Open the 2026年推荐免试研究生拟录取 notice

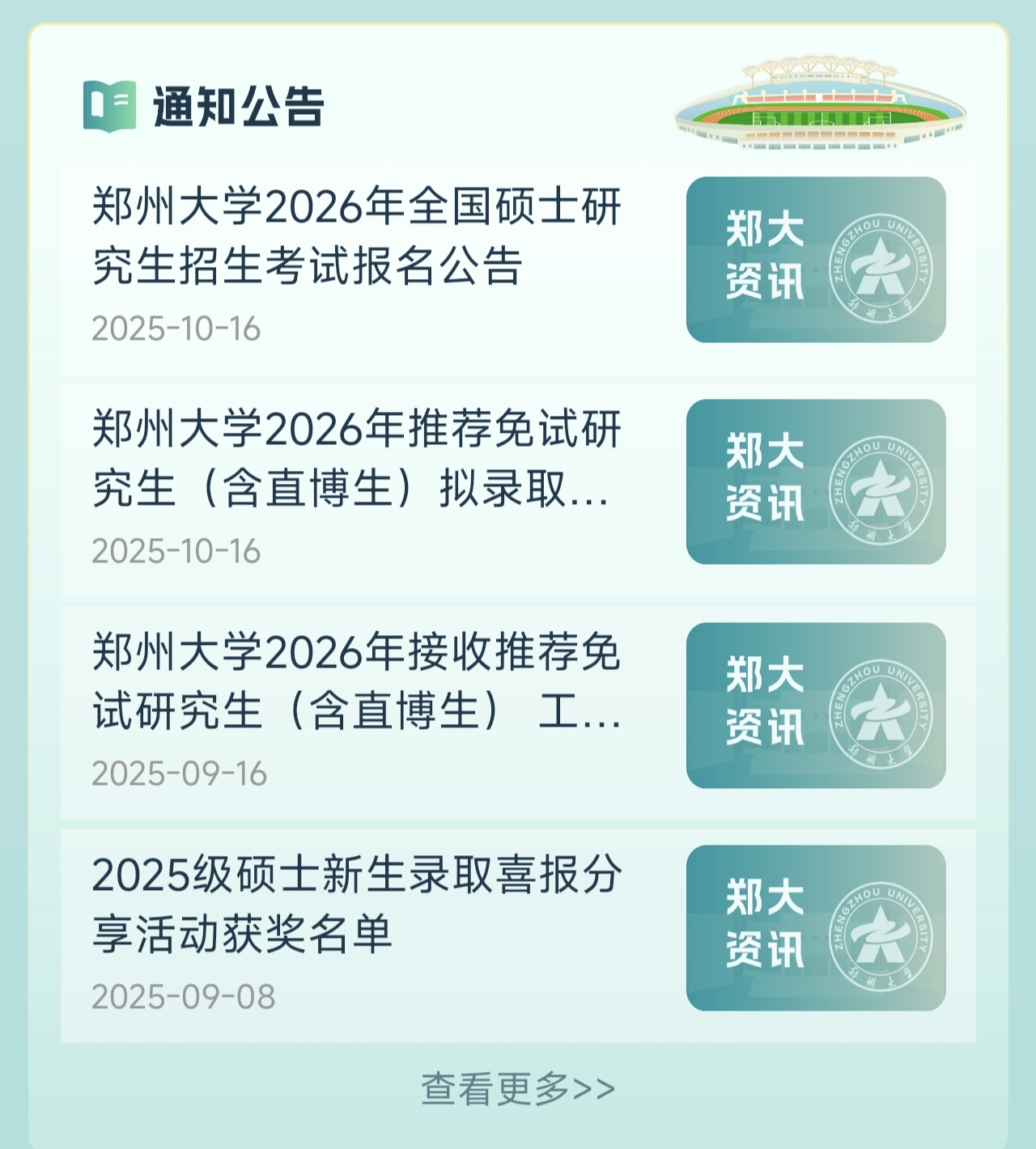click(356, 459)
